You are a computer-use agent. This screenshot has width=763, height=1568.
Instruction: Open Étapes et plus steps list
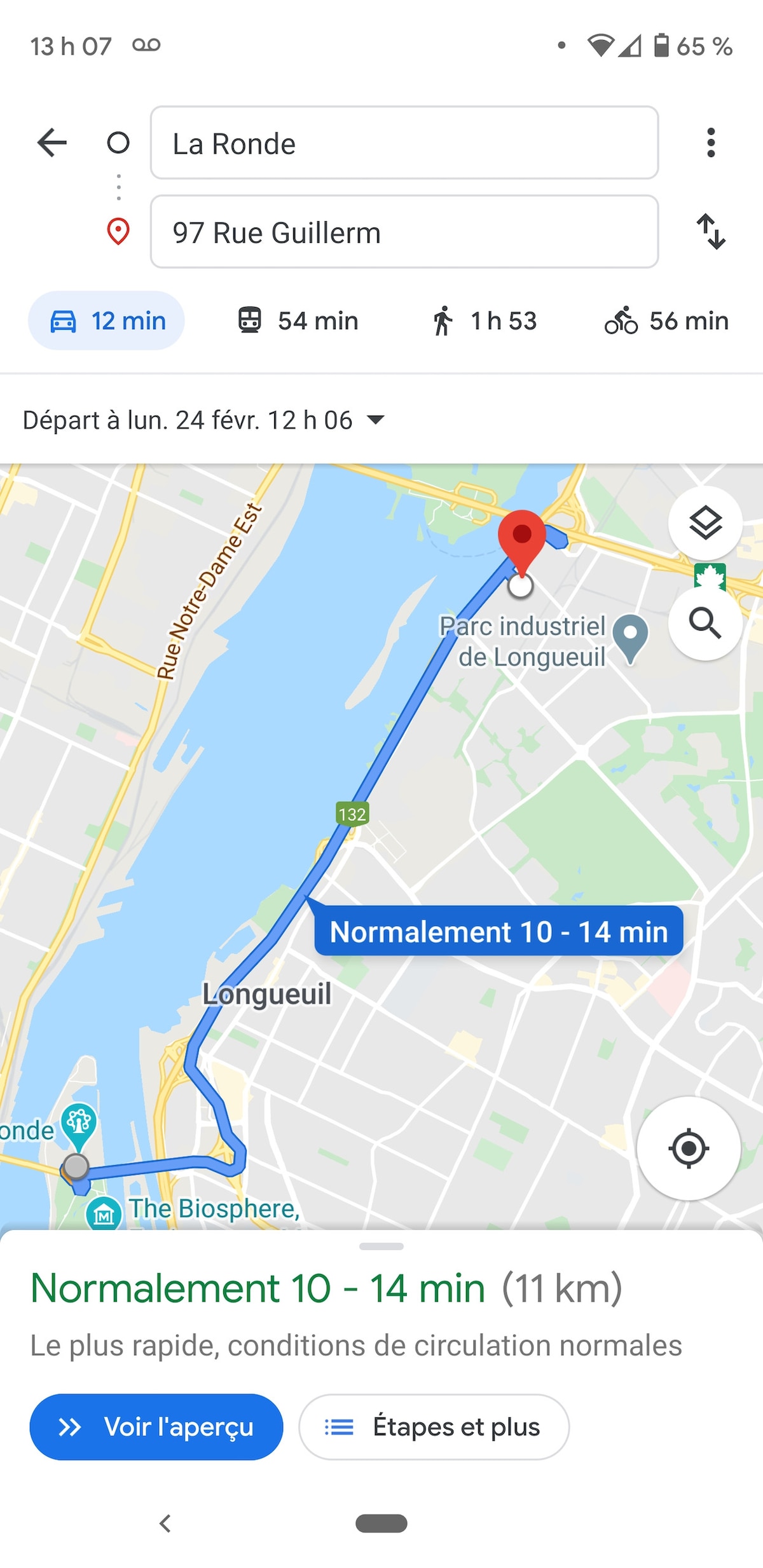tap(434, 1427)
